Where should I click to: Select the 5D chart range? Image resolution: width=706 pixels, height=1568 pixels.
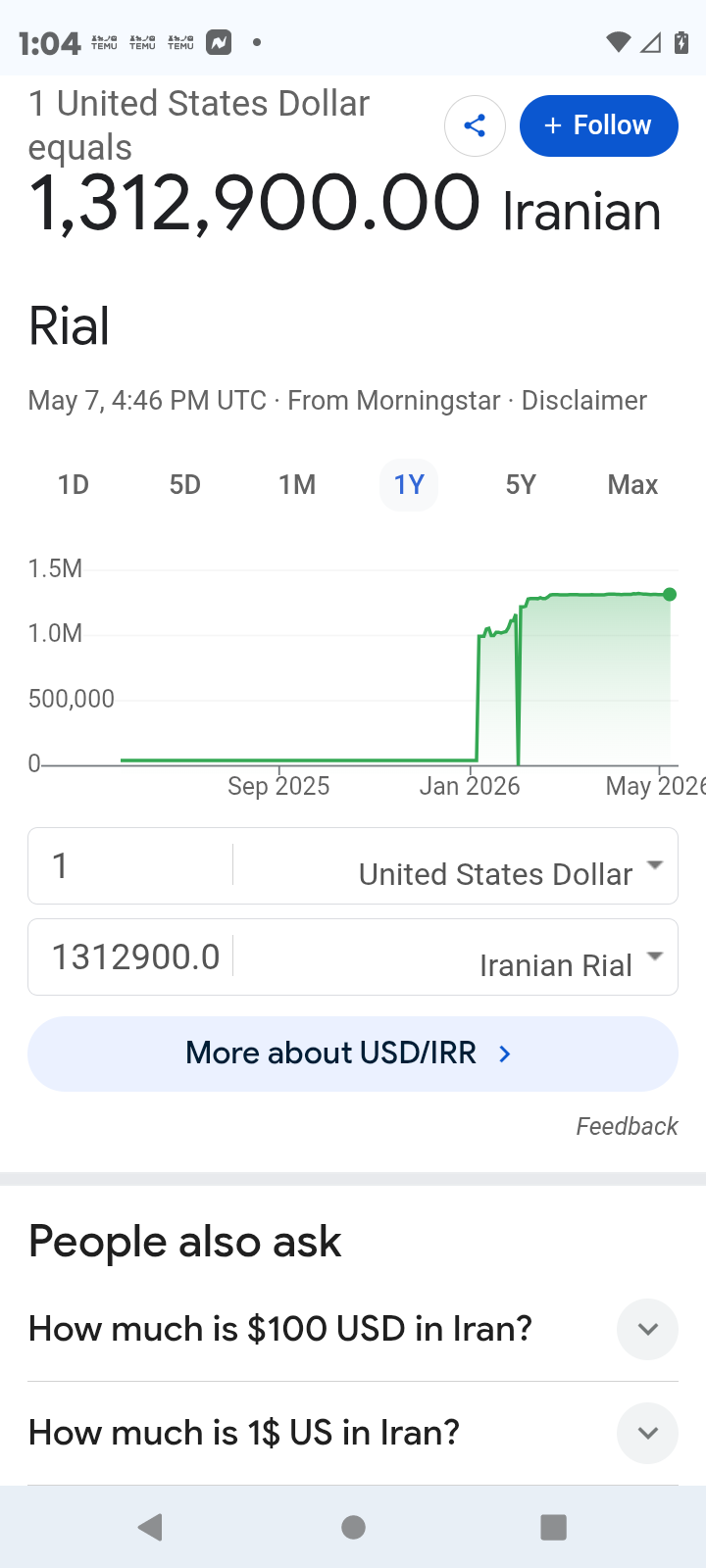tap(185, 484)
